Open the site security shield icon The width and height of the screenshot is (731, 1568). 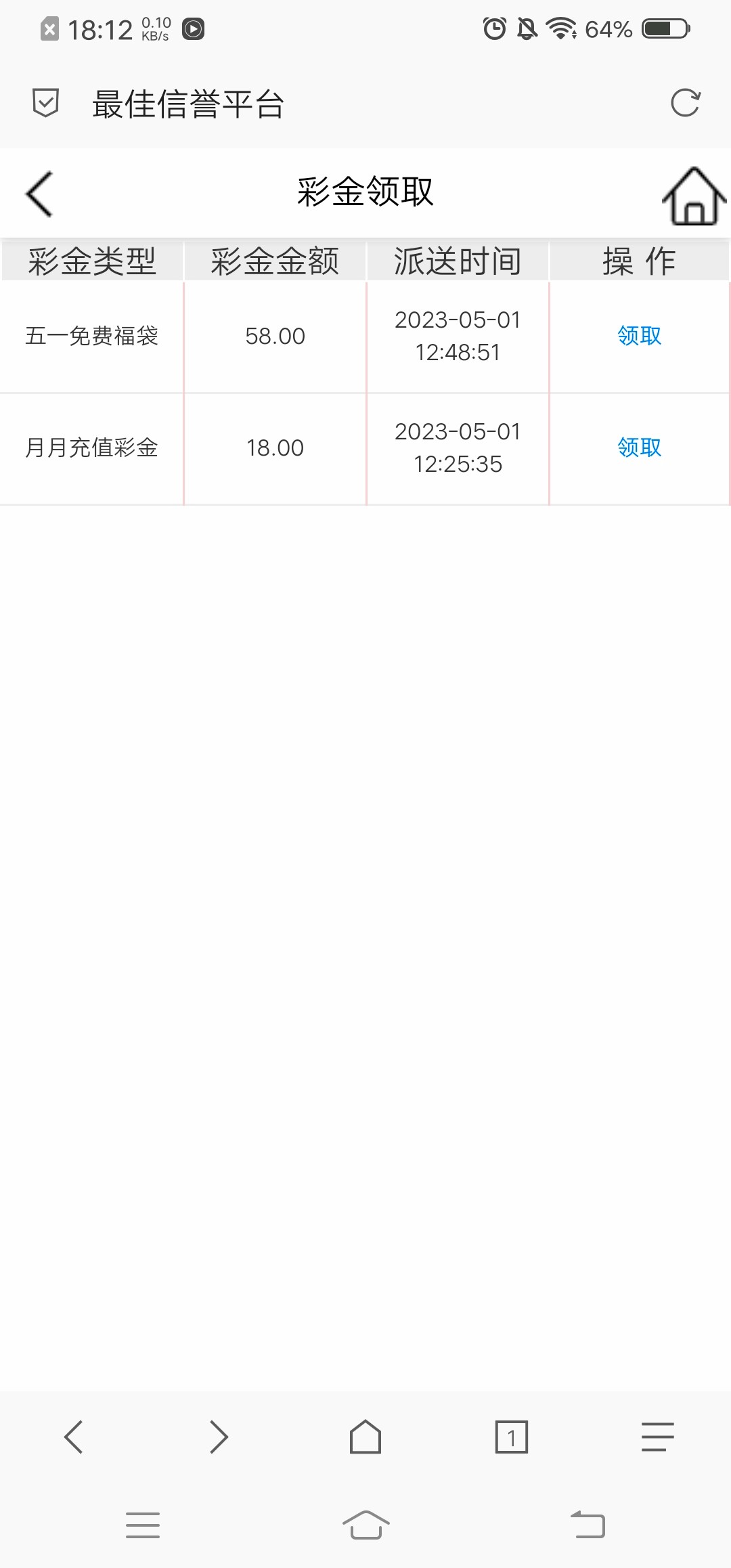click(x=45, y=104)
